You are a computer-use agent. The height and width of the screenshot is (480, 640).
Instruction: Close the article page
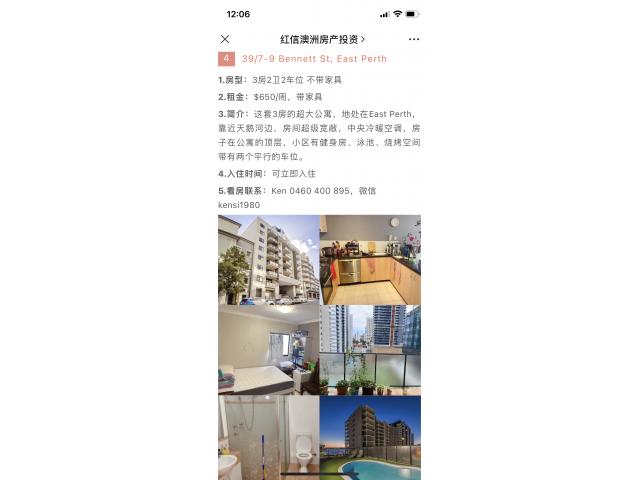[225, 39]
